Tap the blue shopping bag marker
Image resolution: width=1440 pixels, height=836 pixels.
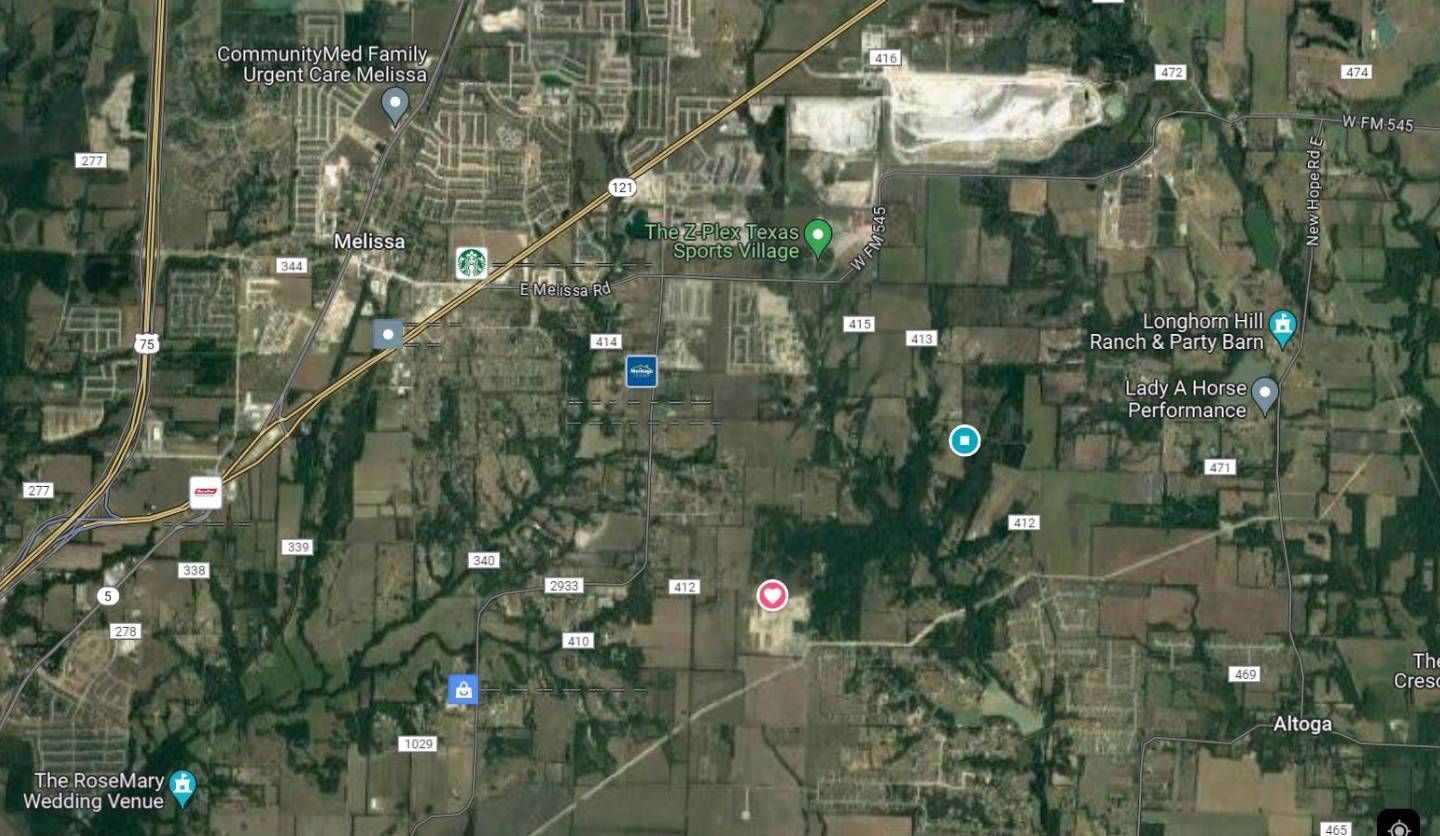click(x=463, y=689)
